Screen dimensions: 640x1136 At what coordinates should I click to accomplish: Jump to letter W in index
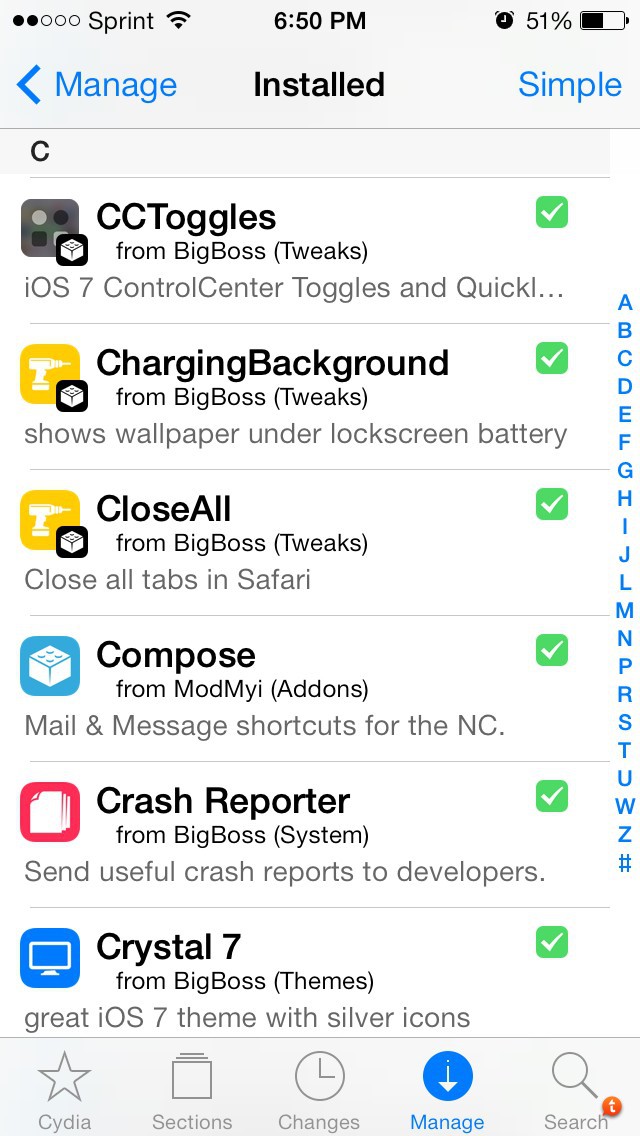[x=625, y=806]
